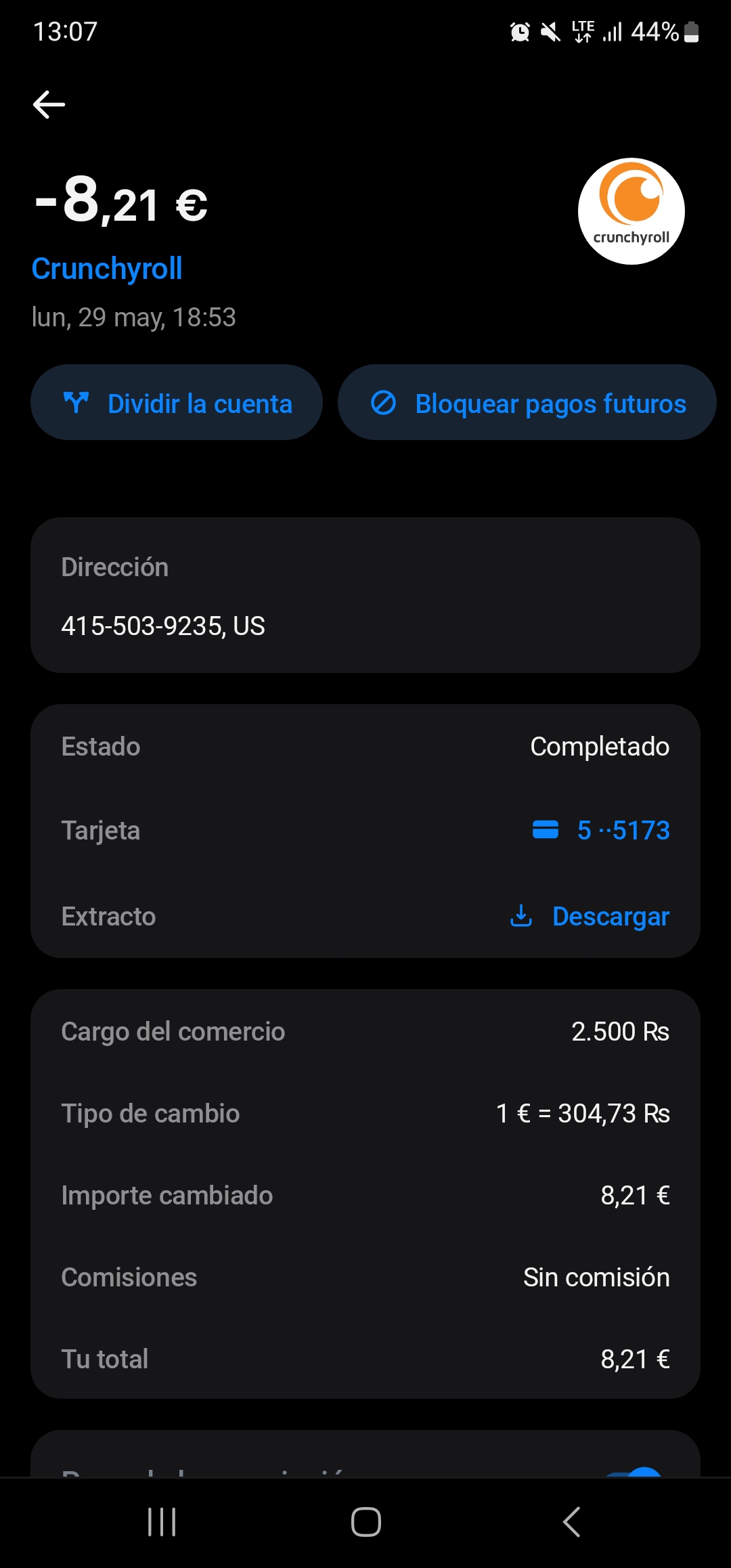731x1568 pixels.
Task: Tap the Crunchyroll merchant logo
Action: coord(631,211)
